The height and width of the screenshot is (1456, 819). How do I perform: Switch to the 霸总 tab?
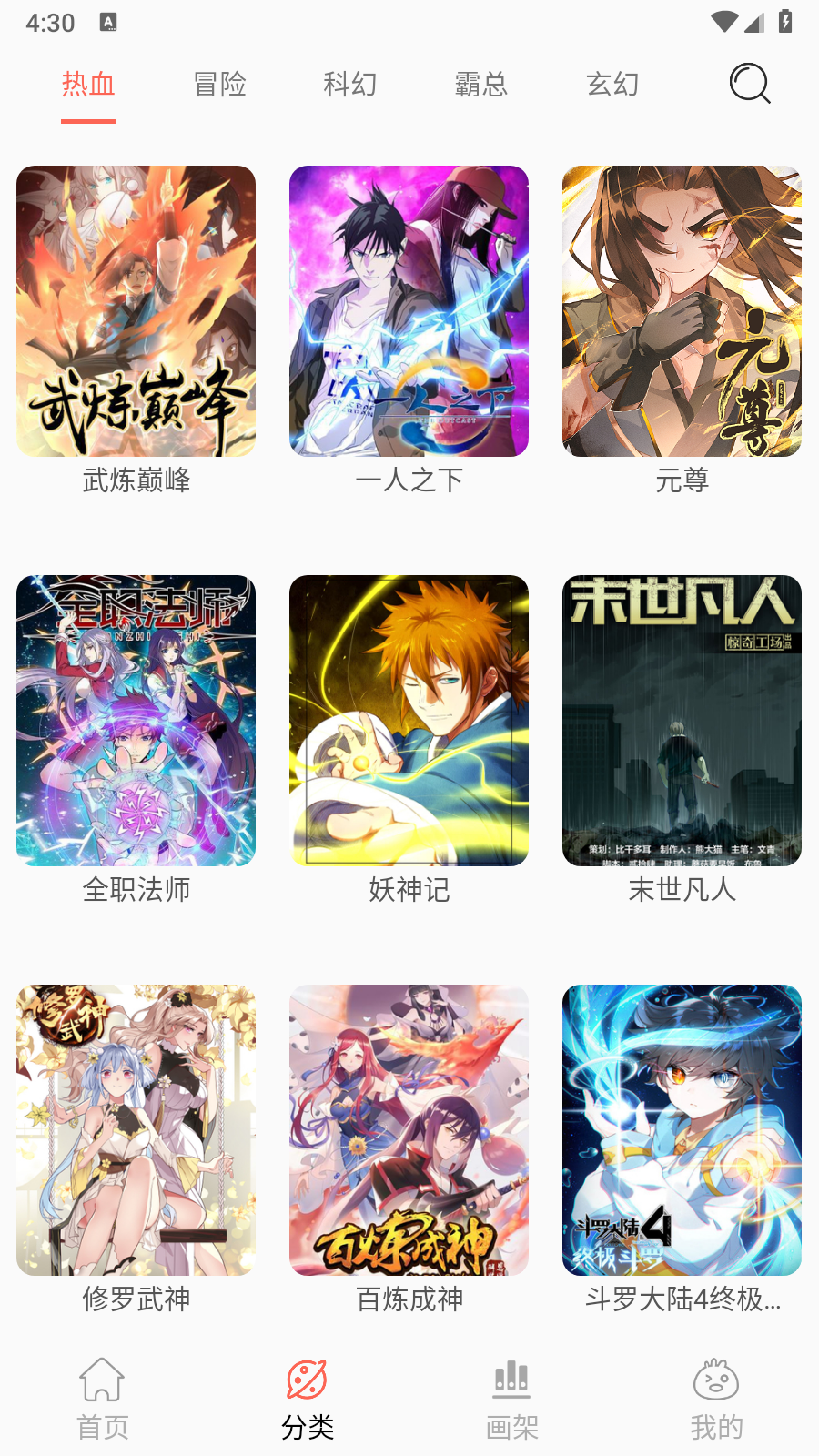click(x=481, y=85)
